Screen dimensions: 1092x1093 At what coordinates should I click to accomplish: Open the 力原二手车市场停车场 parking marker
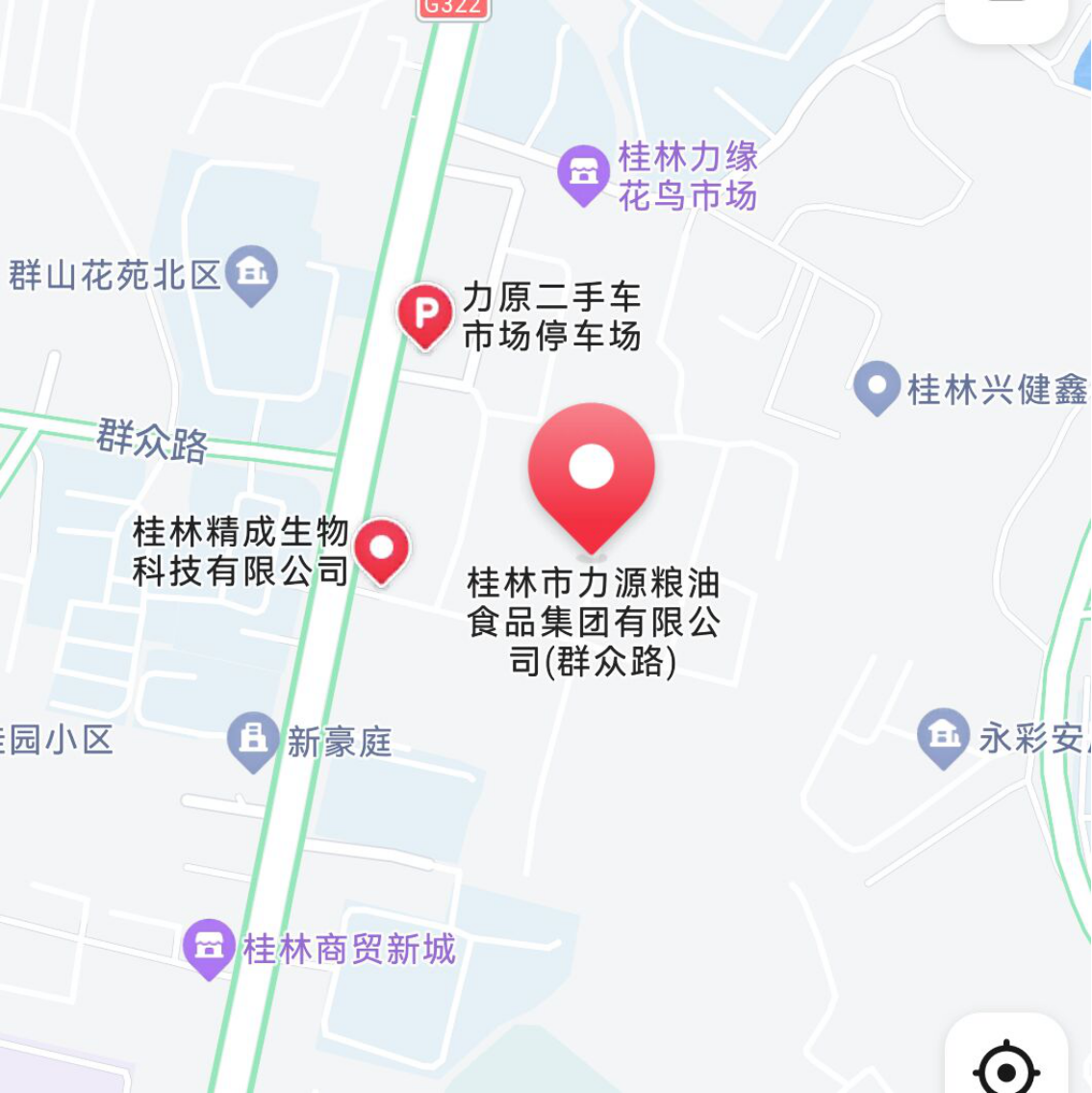coord(425,314)
